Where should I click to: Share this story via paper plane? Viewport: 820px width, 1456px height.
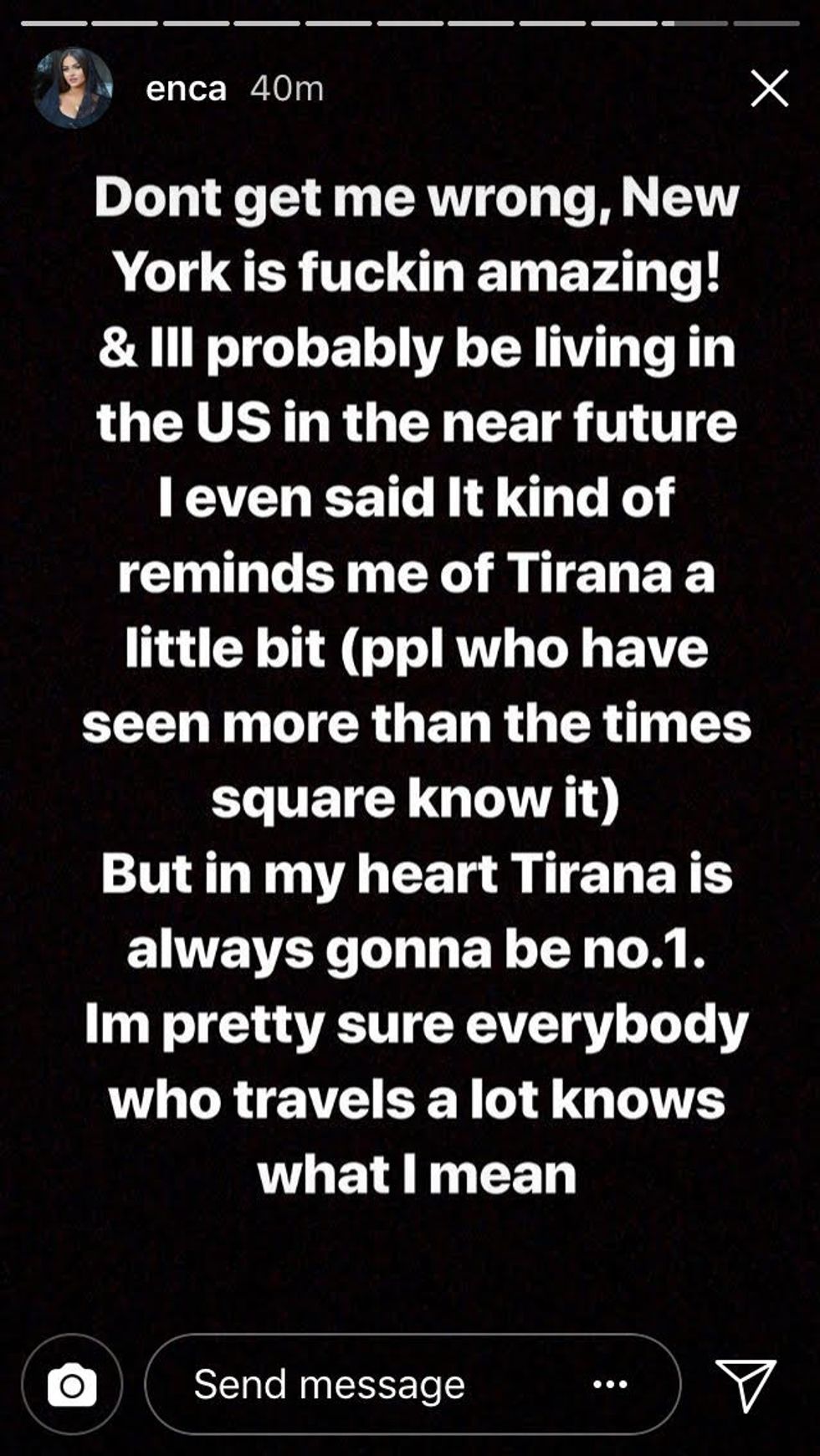coord(745,1385)
